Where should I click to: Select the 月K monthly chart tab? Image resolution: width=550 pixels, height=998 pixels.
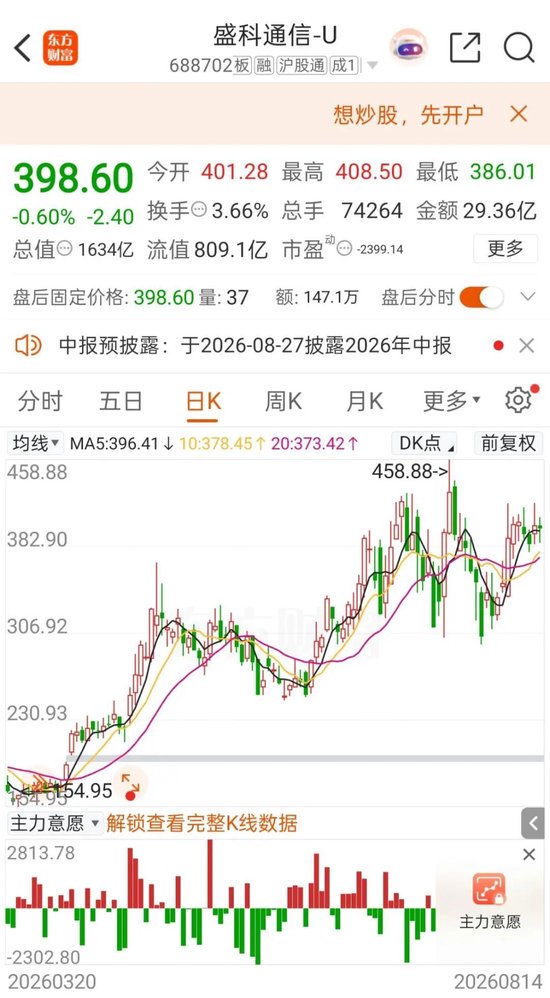365,402
